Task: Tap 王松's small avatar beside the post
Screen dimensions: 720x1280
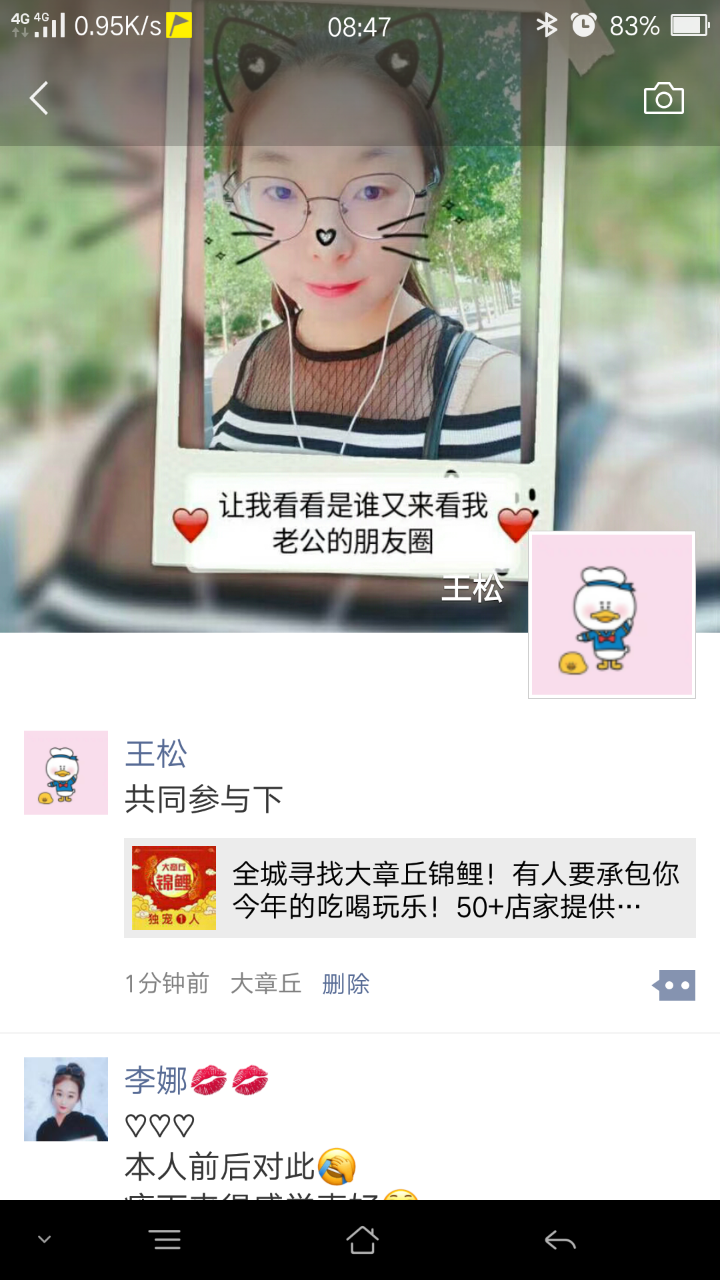Action: [x=66, y=772]
